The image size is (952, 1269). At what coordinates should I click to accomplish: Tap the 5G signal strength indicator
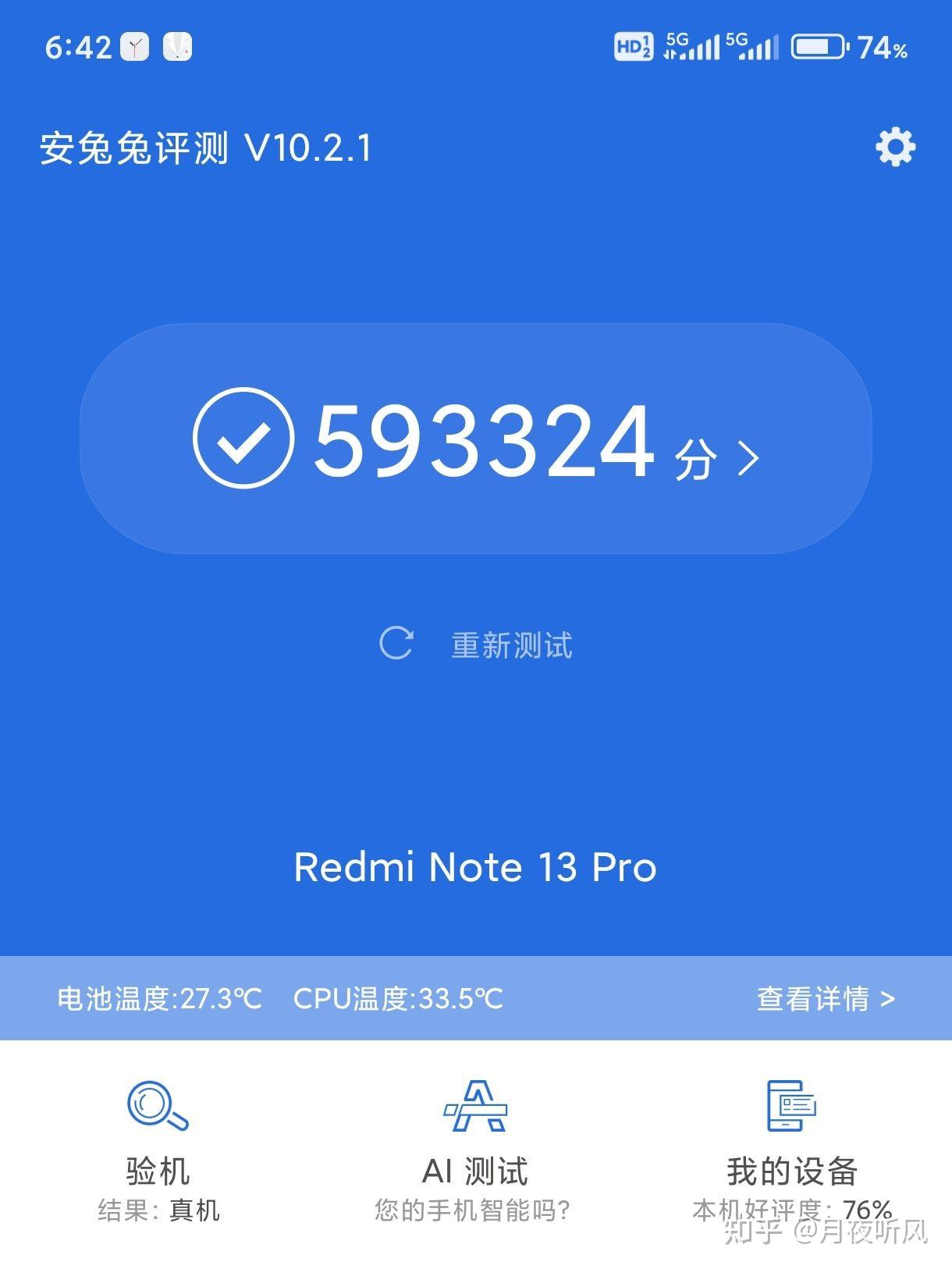691,47
